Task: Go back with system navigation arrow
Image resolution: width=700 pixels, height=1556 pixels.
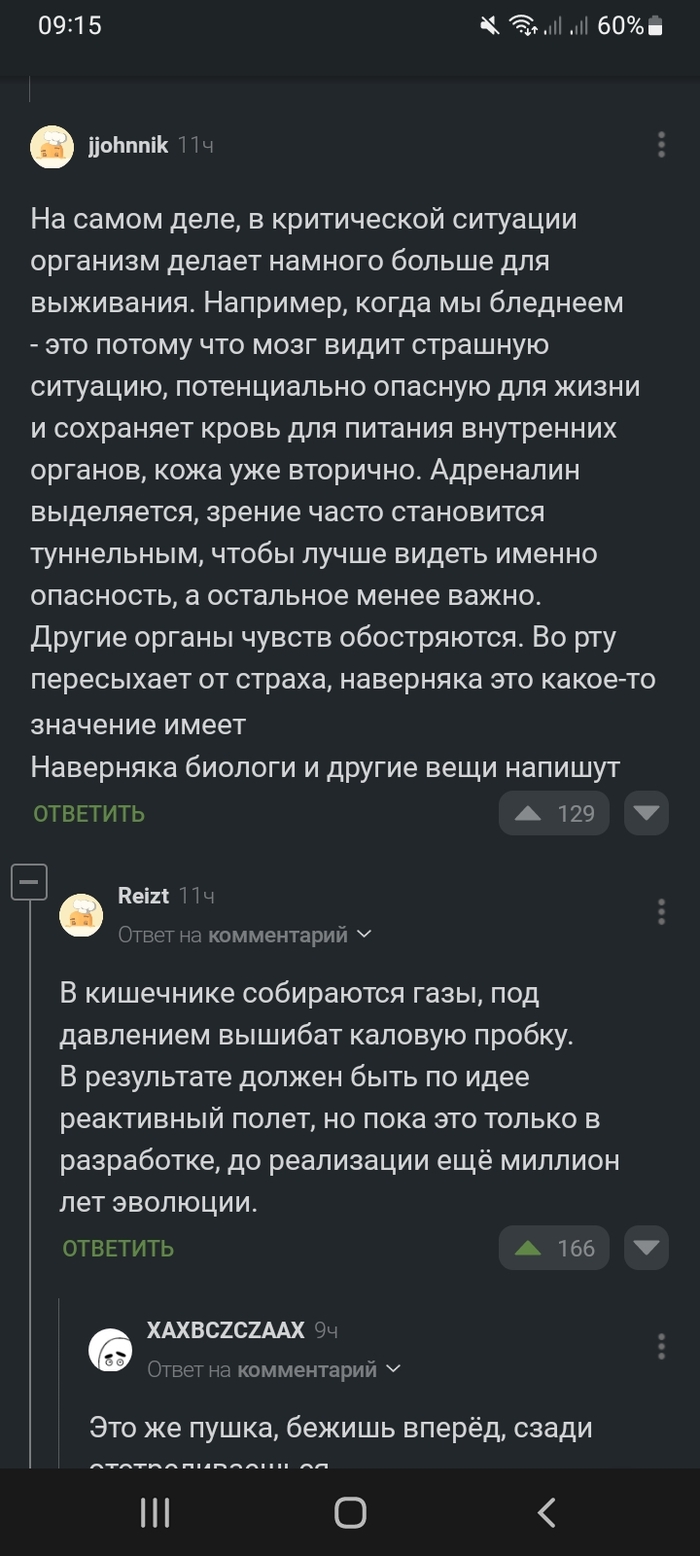Action: pos(546,1512)
